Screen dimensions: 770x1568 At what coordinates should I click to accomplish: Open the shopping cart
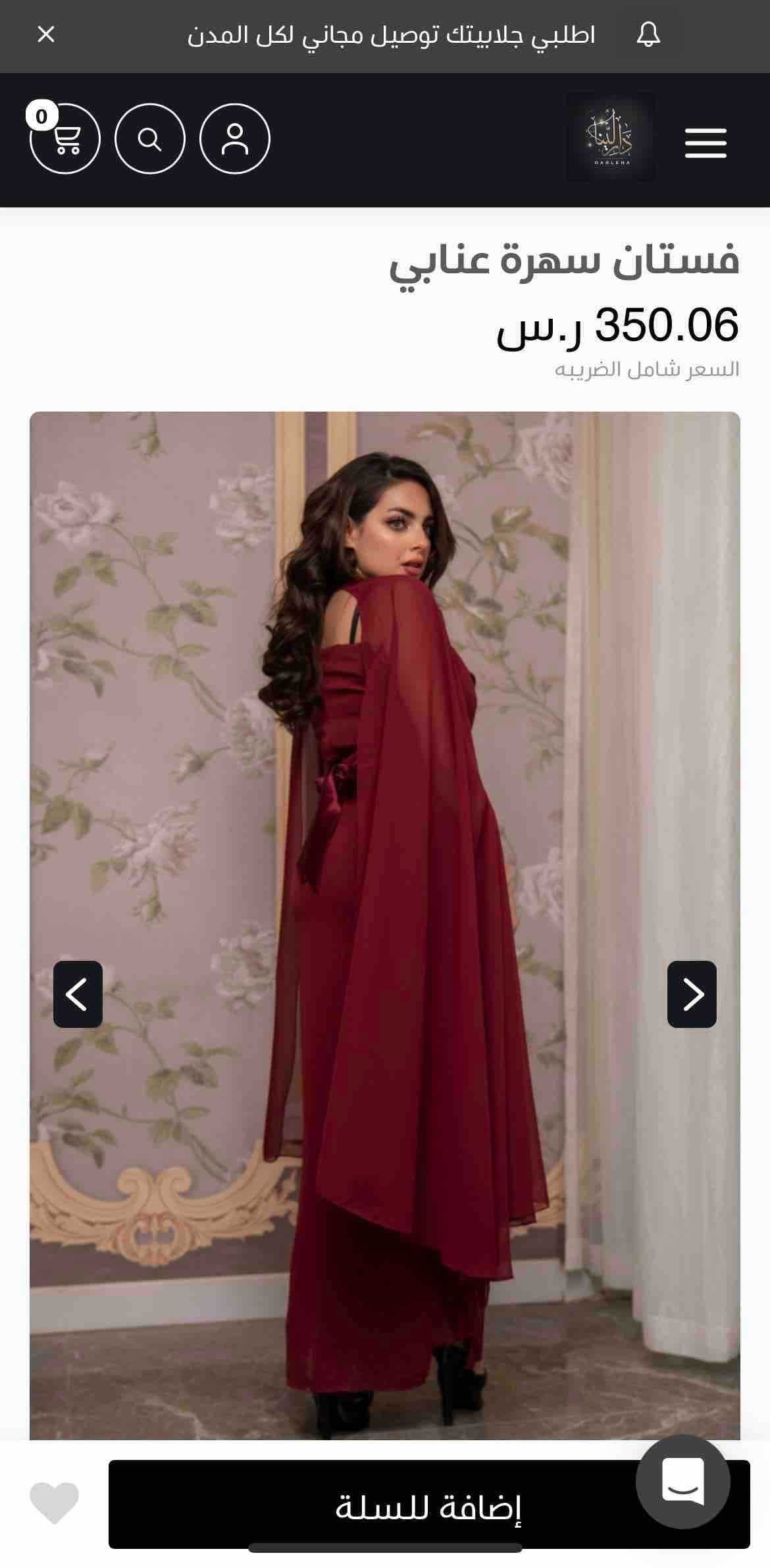coord(65,139)
